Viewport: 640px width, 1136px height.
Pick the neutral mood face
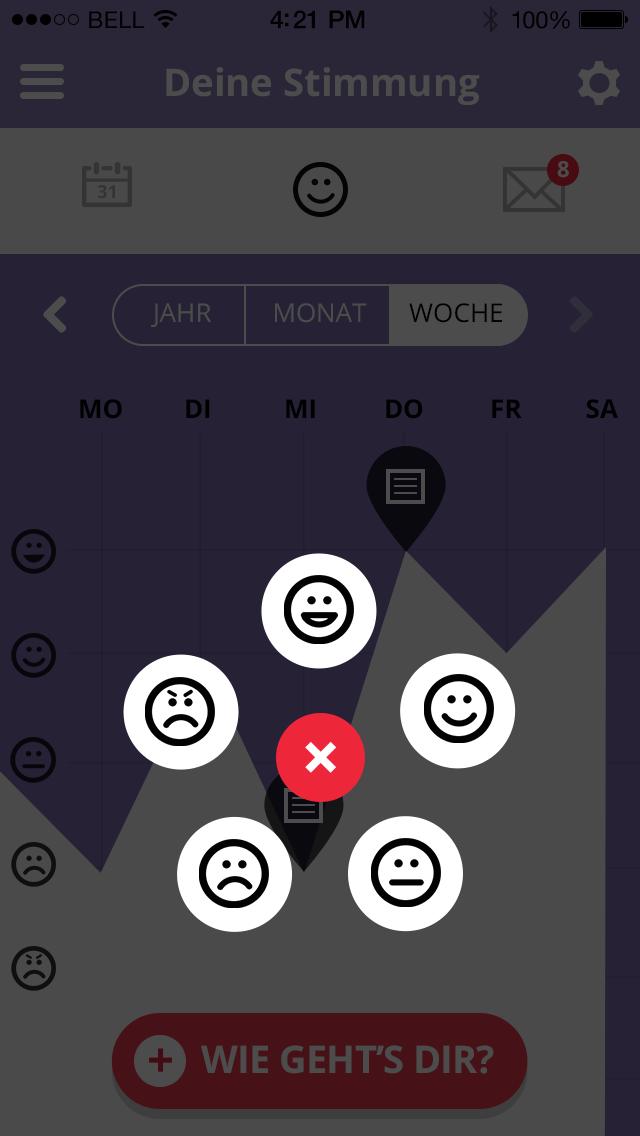pos(405,873)
